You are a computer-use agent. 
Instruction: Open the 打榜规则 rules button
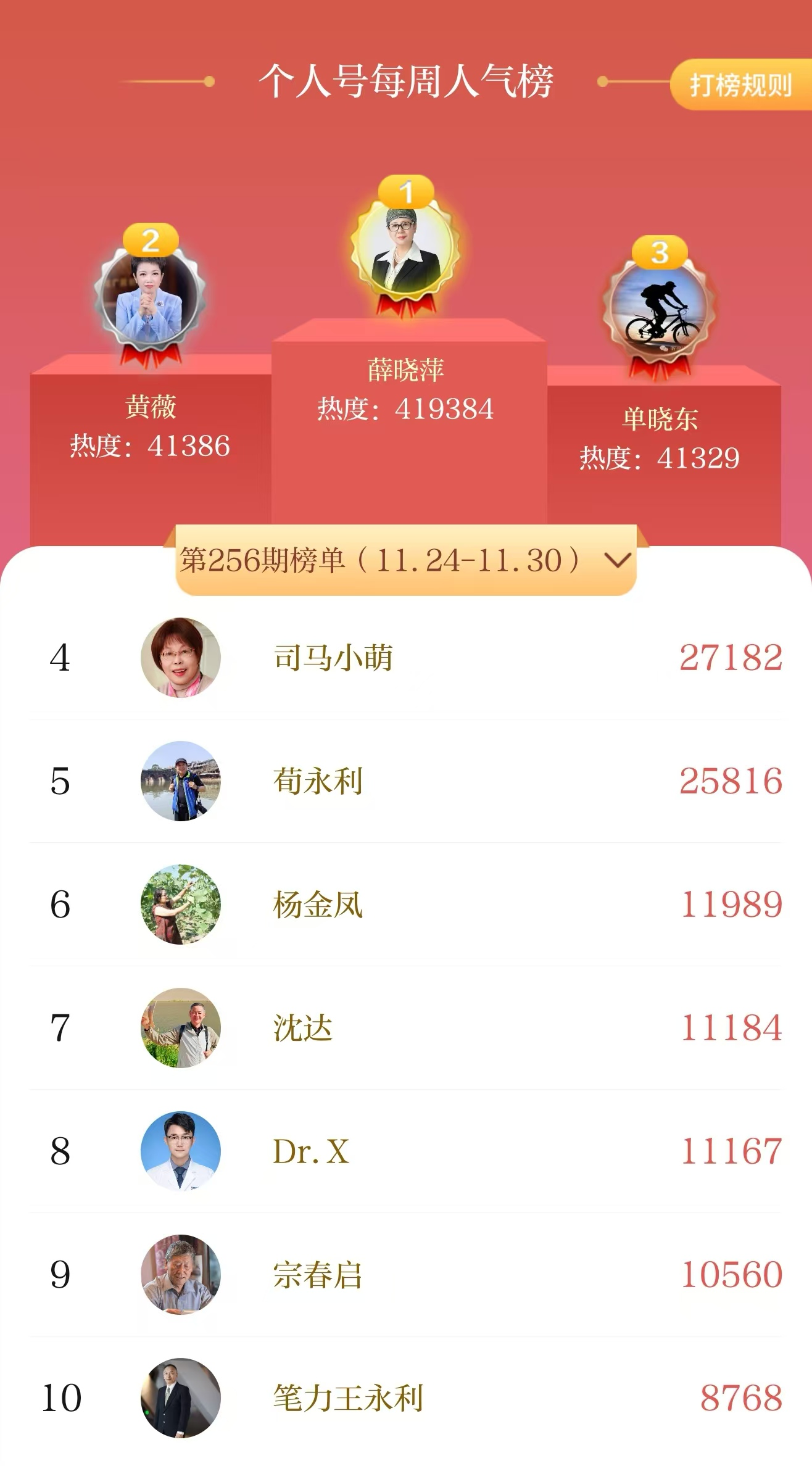click(x=740, y=85)
